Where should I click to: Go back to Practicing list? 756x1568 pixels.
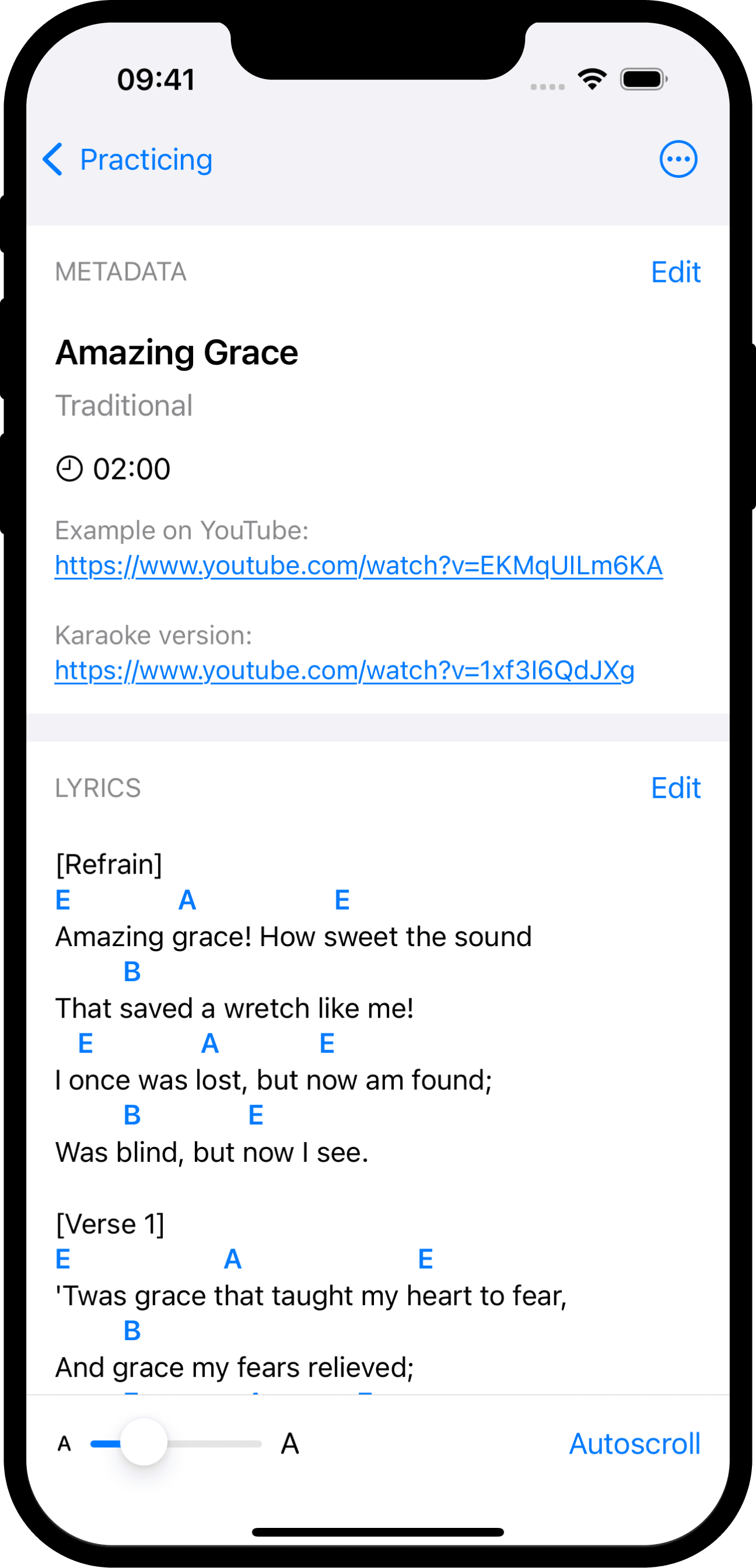pos(127,160)
